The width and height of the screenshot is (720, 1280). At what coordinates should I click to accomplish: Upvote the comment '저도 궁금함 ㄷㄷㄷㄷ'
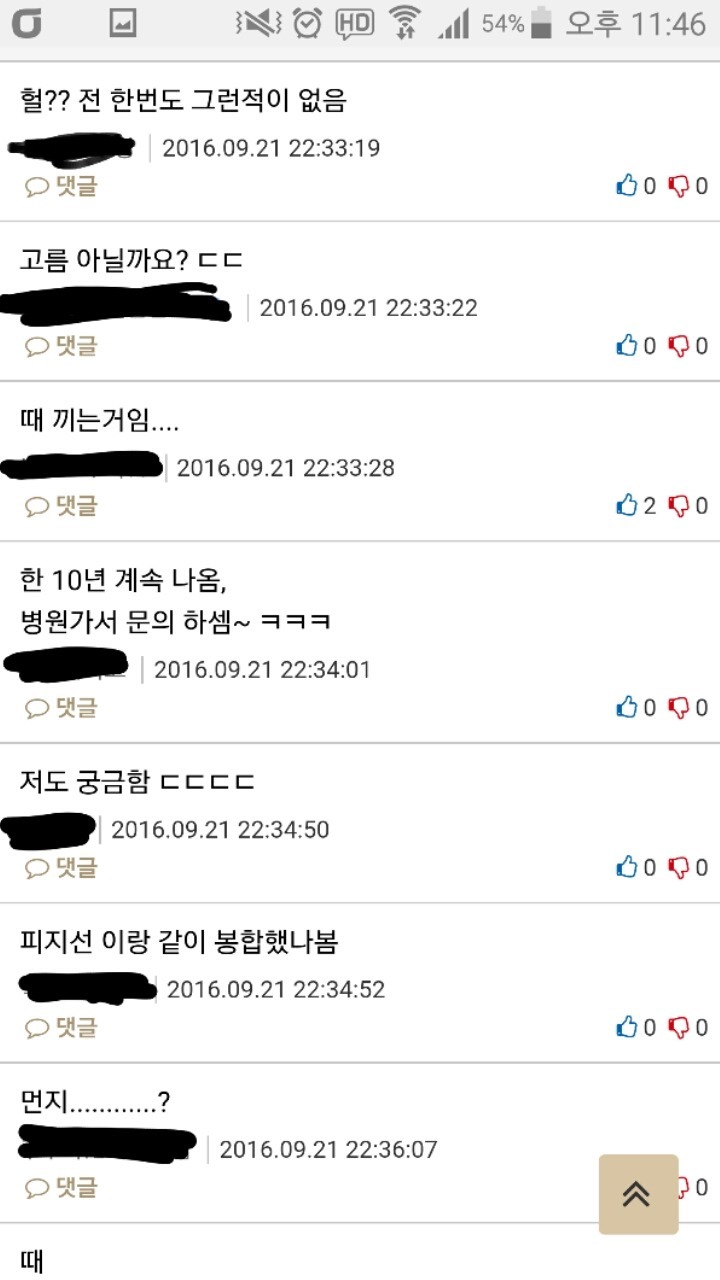pos(628,867)
